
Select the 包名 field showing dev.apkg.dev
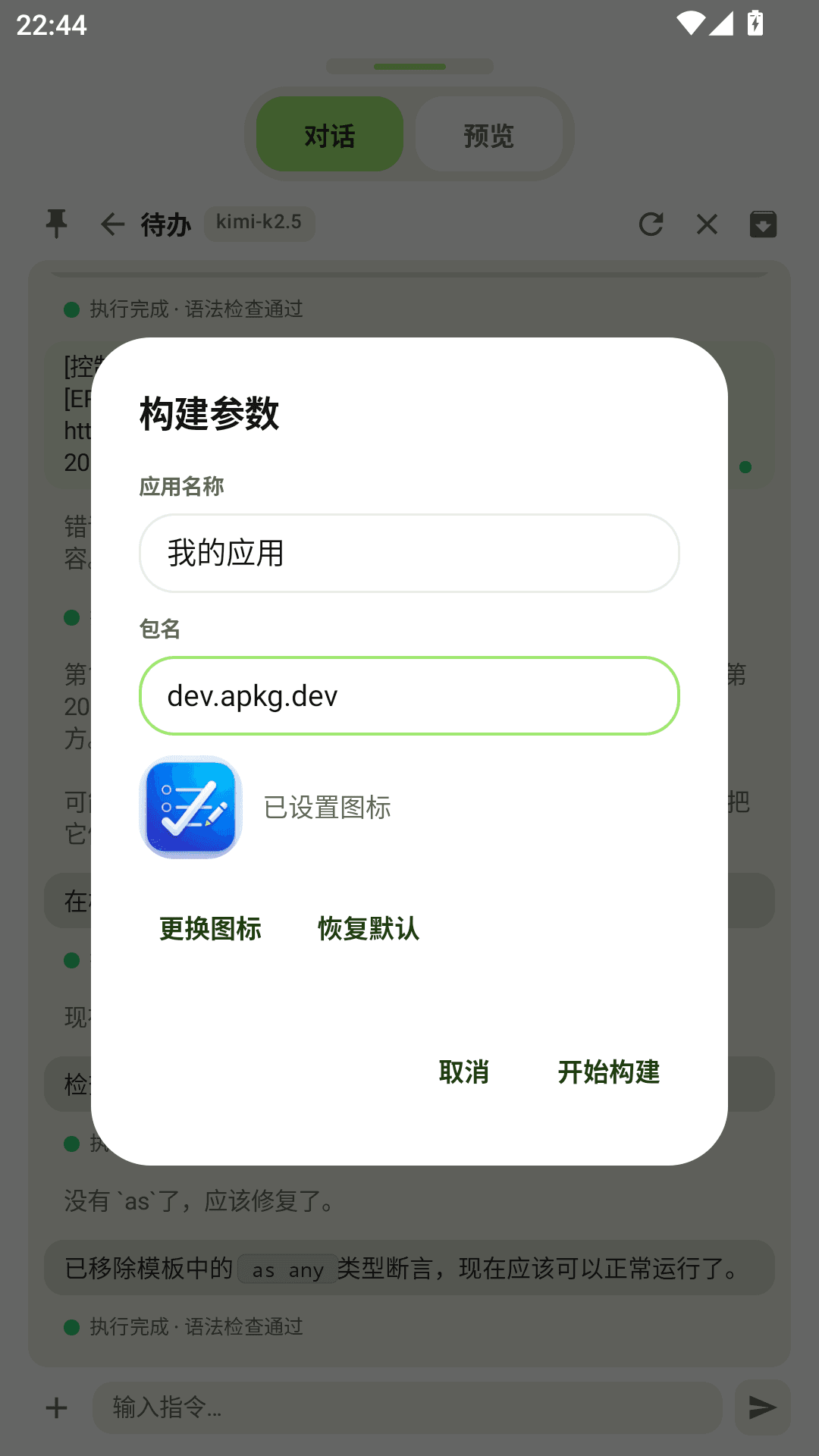[x=408, y=695]
